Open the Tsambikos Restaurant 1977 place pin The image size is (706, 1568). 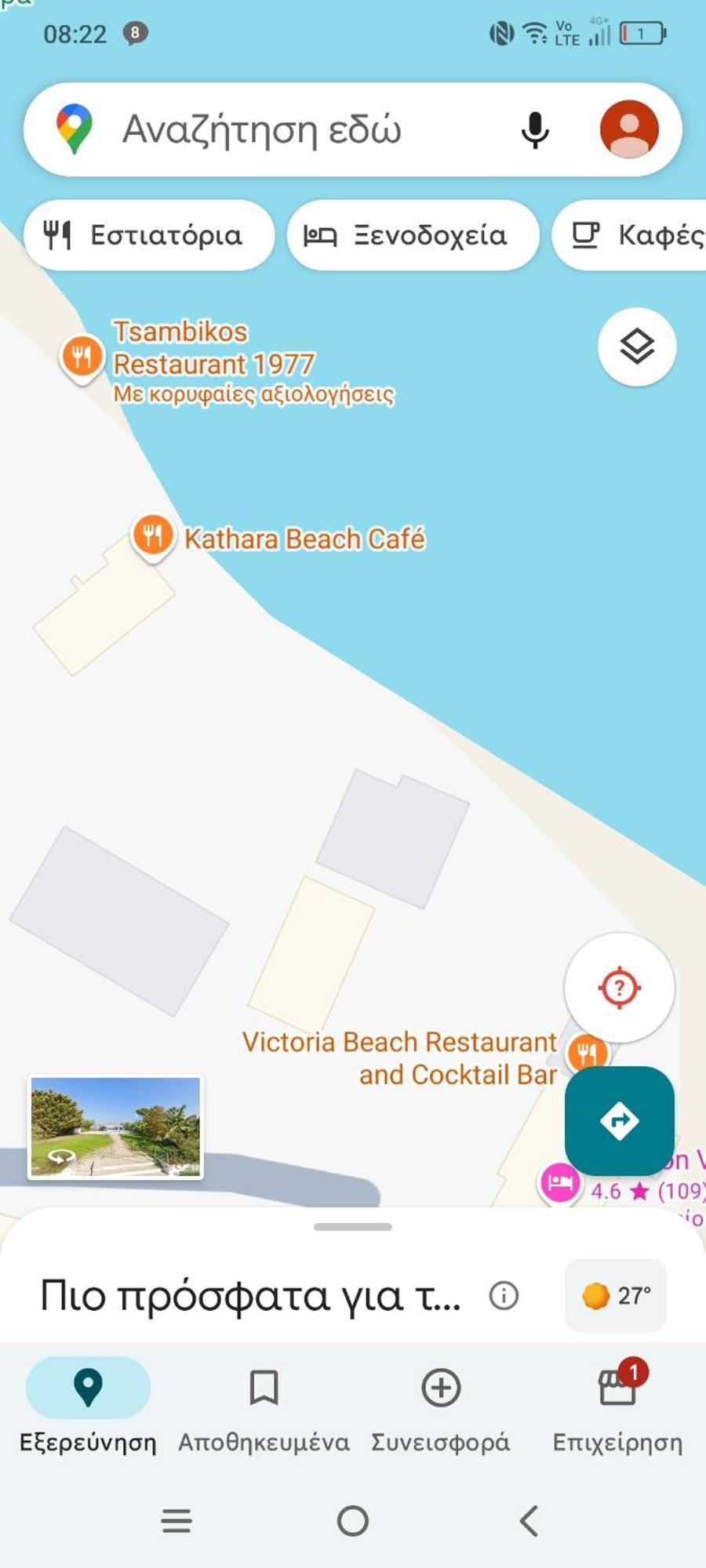point(82,358)
